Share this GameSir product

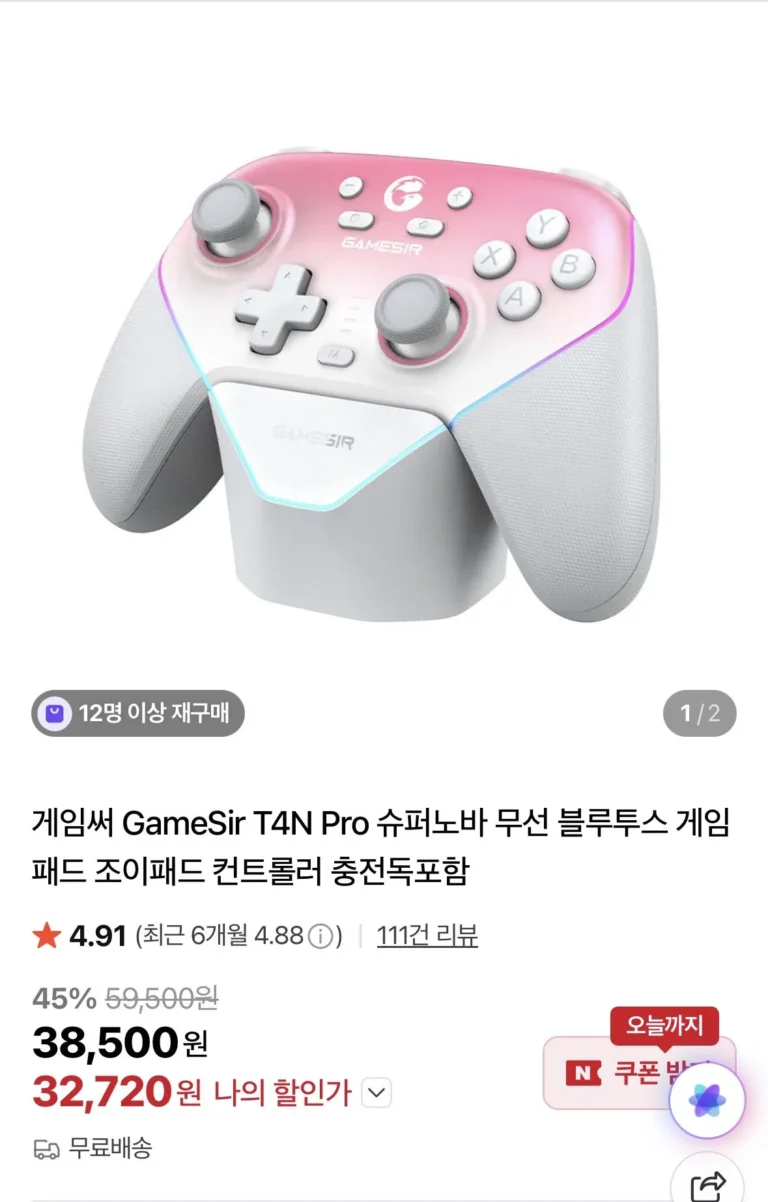tap(708, 1186)
